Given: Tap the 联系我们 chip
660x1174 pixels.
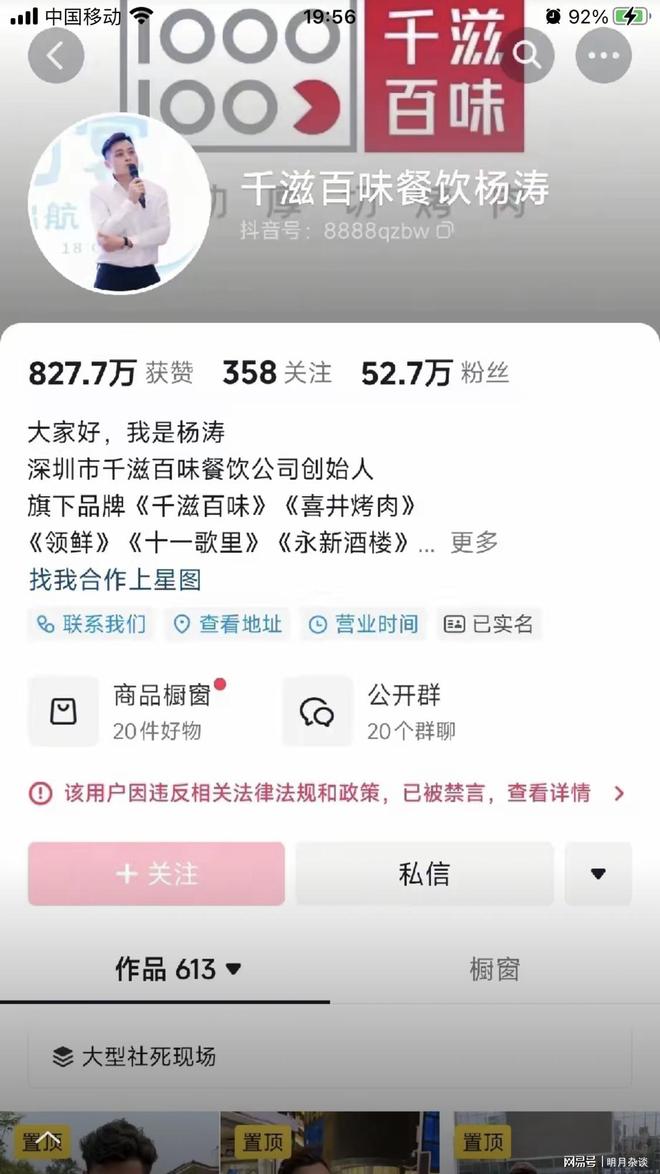Looking at the screenshot, I should [92, 625].
